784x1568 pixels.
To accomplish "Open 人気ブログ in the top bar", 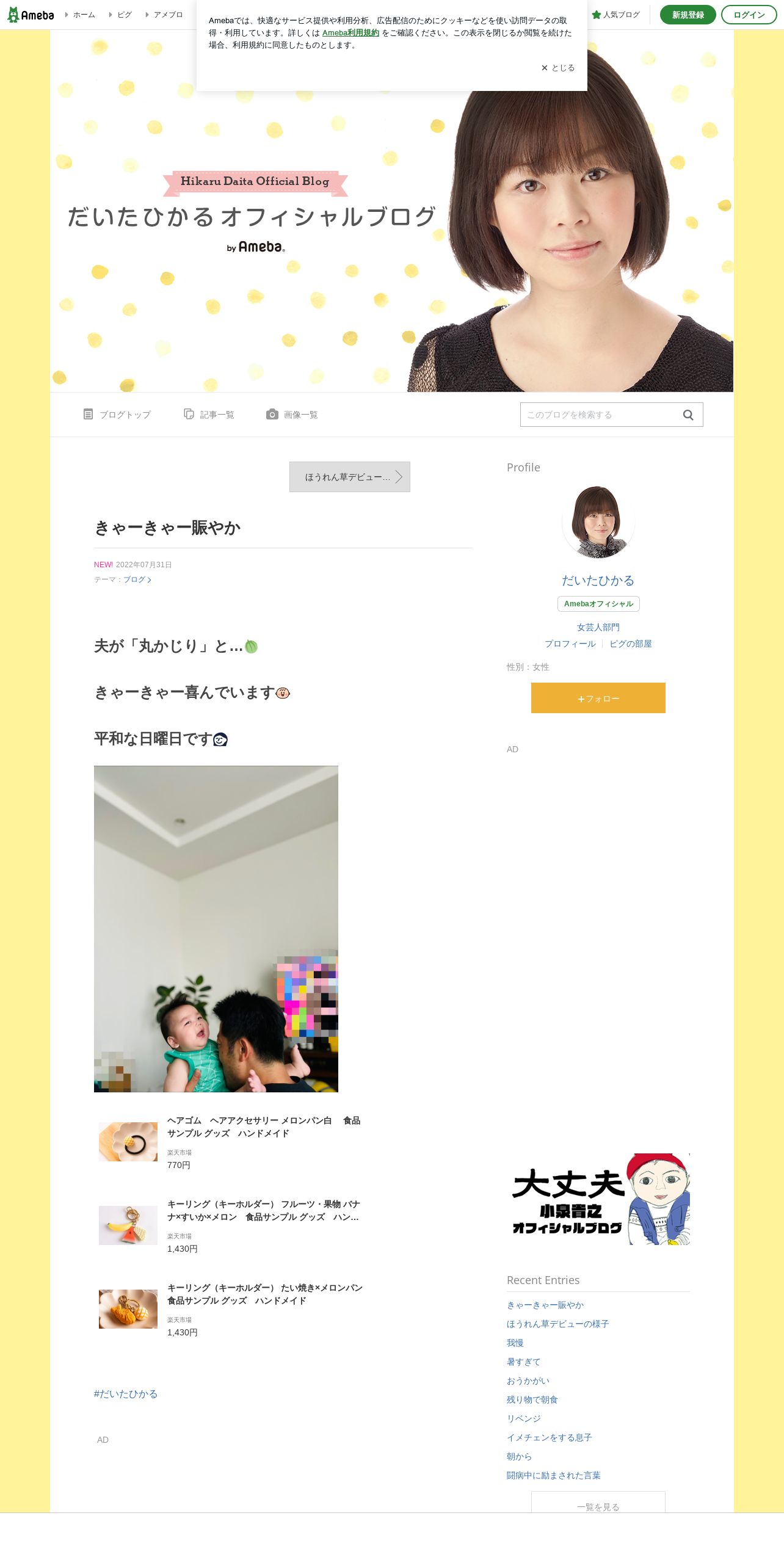I will pos(615,15).
